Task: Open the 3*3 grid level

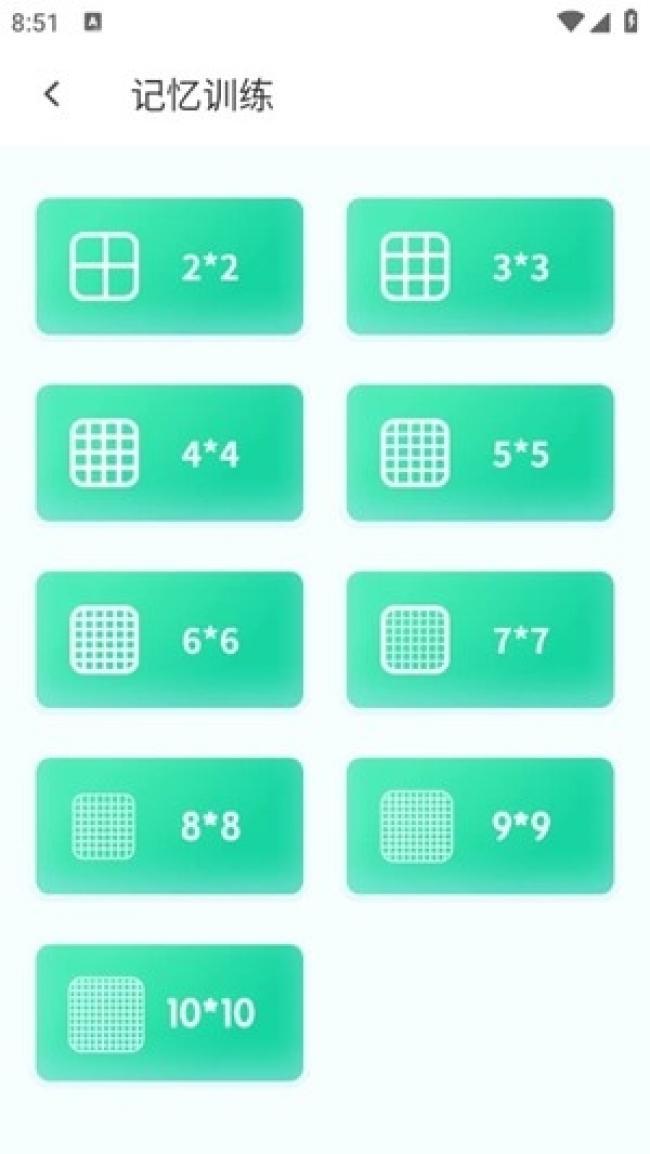Action: [480, 266]
